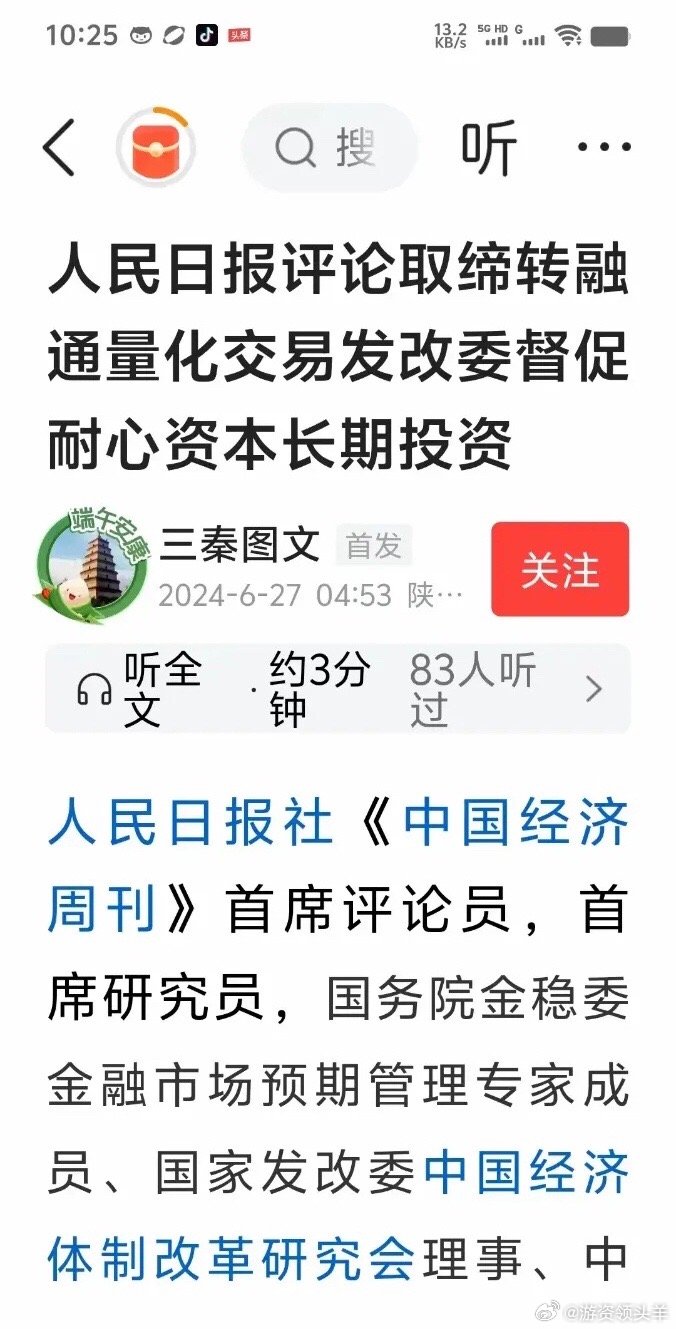Tap 听 to listen to the article
This screenshot has width=676, height=1329.
(488, 148)
